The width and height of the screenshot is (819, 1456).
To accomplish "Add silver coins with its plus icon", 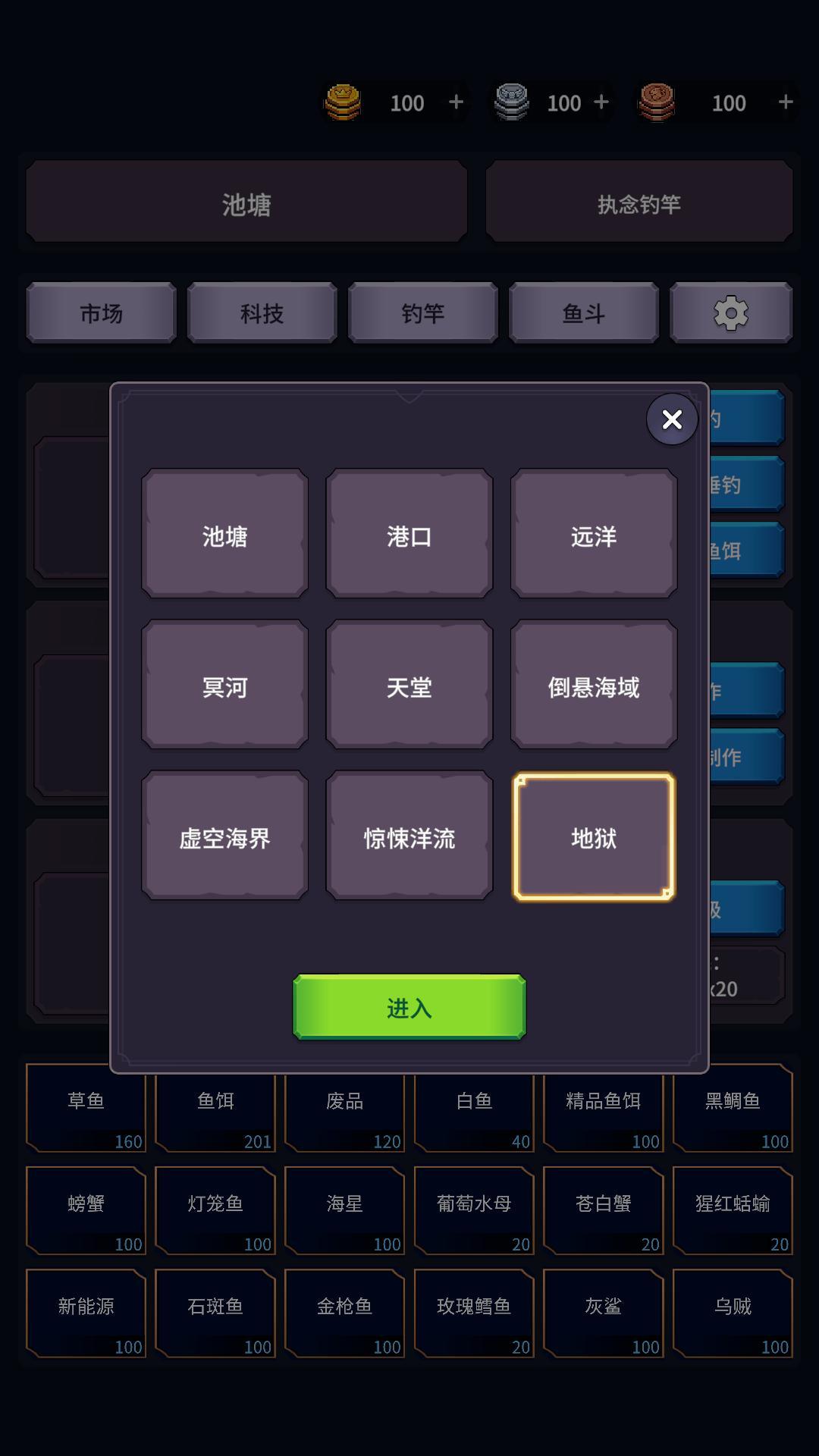I will (601, 102).
